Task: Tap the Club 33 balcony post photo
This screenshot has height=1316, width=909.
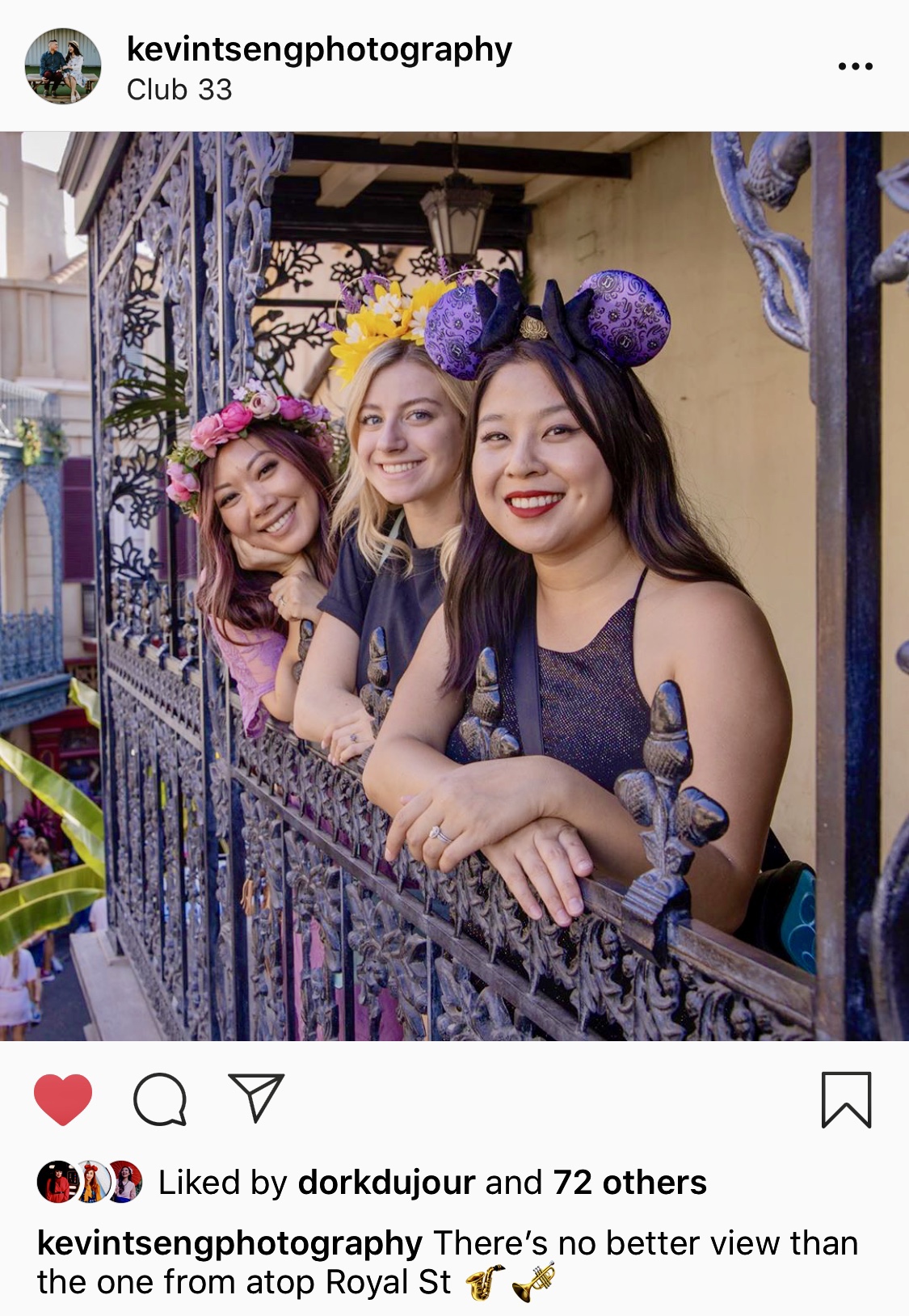Action: pyautogui.click(x=454, y=586)
